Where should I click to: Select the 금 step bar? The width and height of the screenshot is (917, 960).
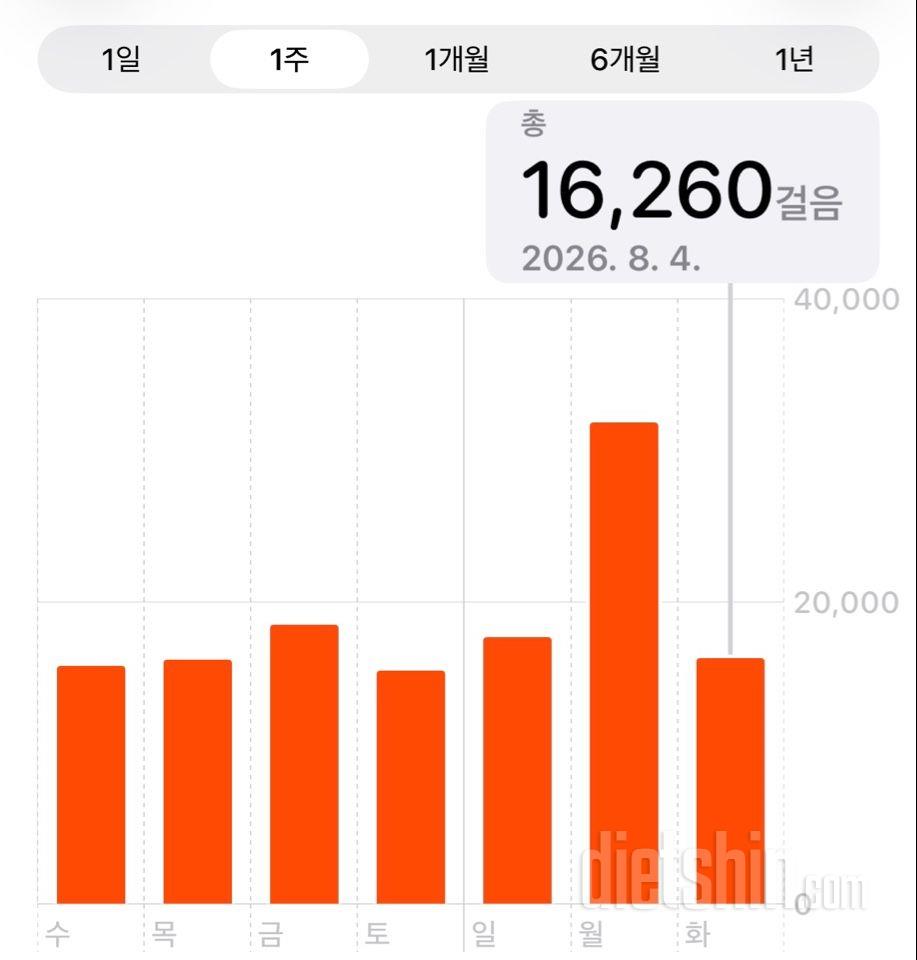(x=304, y=764)
